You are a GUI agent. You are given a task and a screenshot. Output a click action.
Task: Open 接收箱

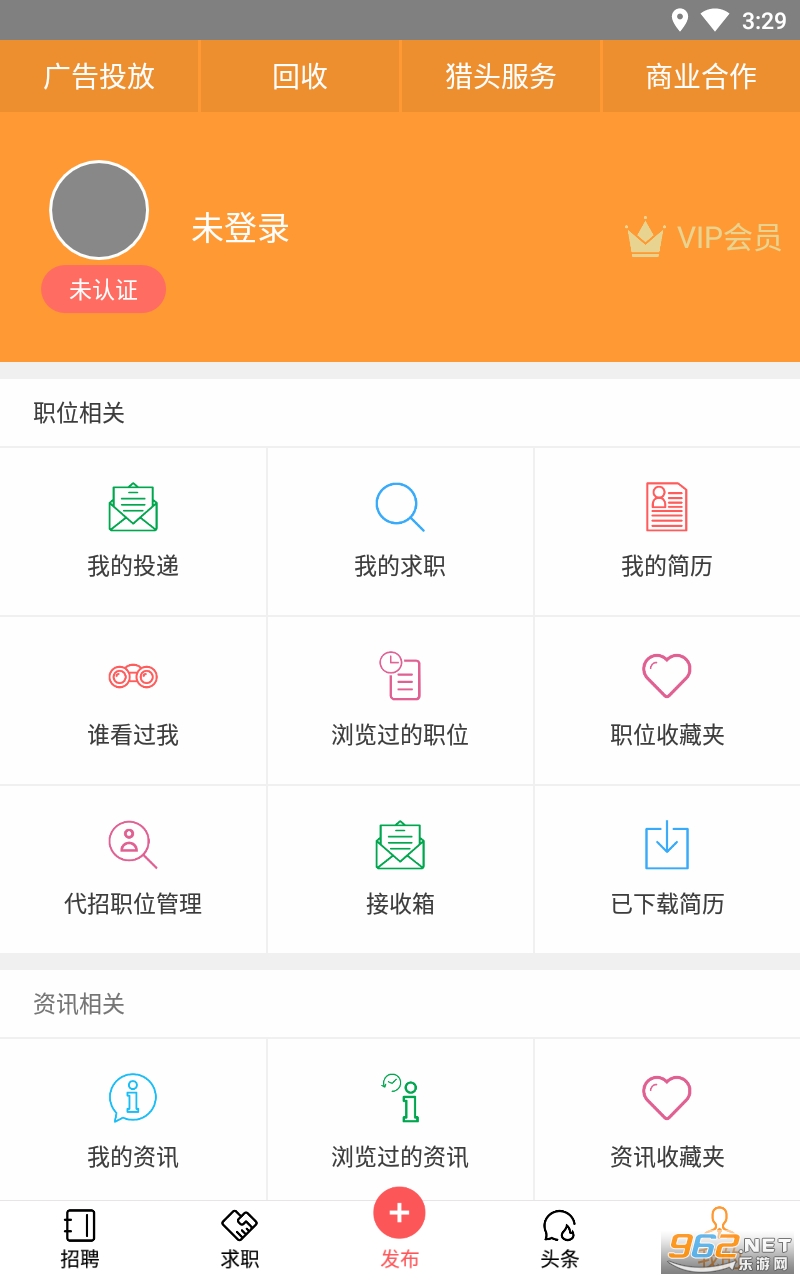(400, 869)
